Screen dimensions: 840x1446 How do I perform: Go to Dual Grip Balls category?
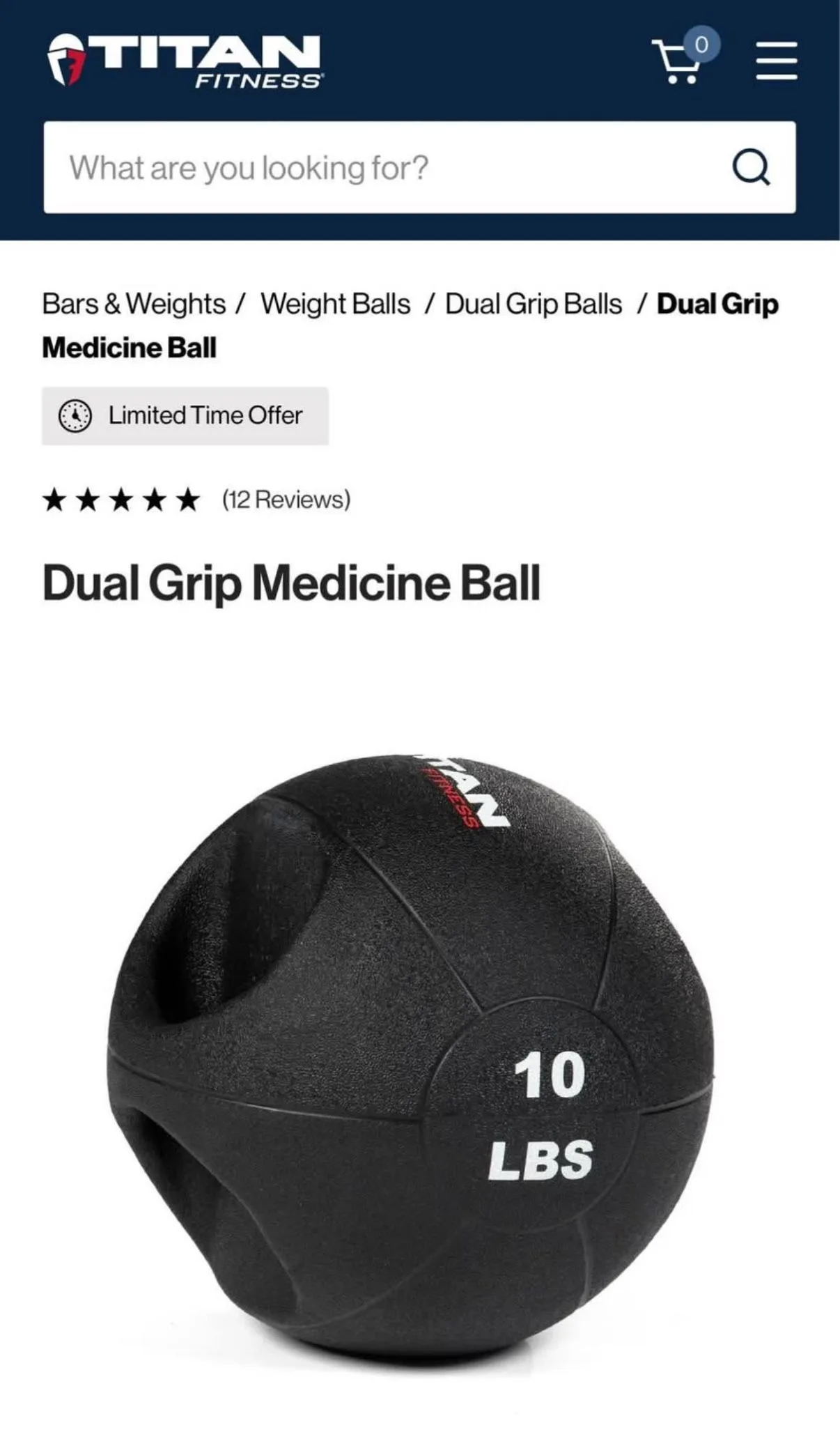pos(534,304)
